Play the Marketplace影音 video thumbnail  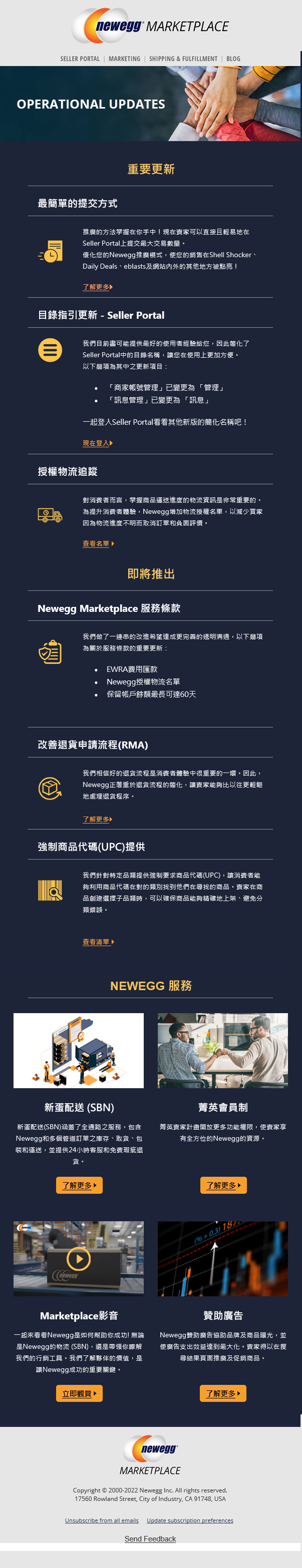coord(79,1258)
